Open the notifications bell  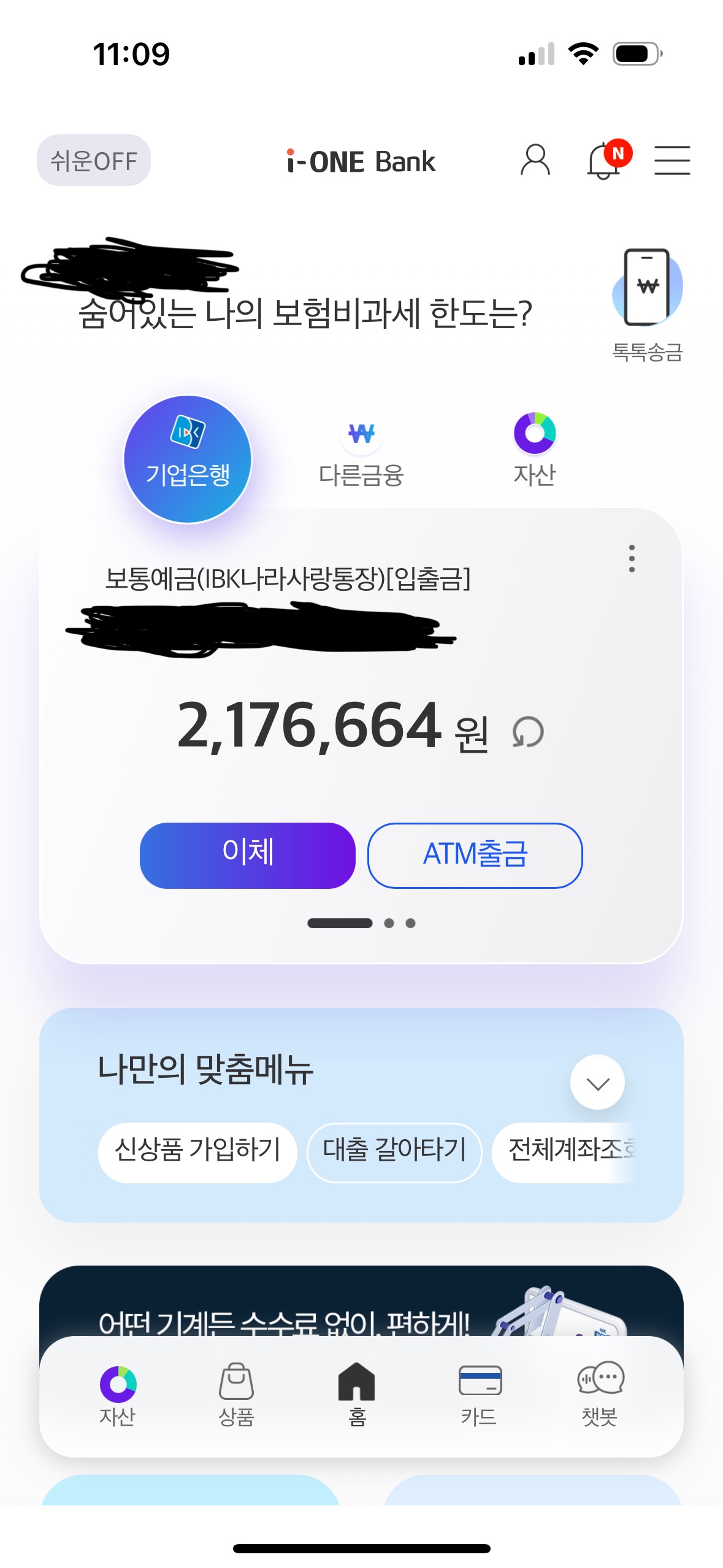pyautogui.click(x=605, y=161)
